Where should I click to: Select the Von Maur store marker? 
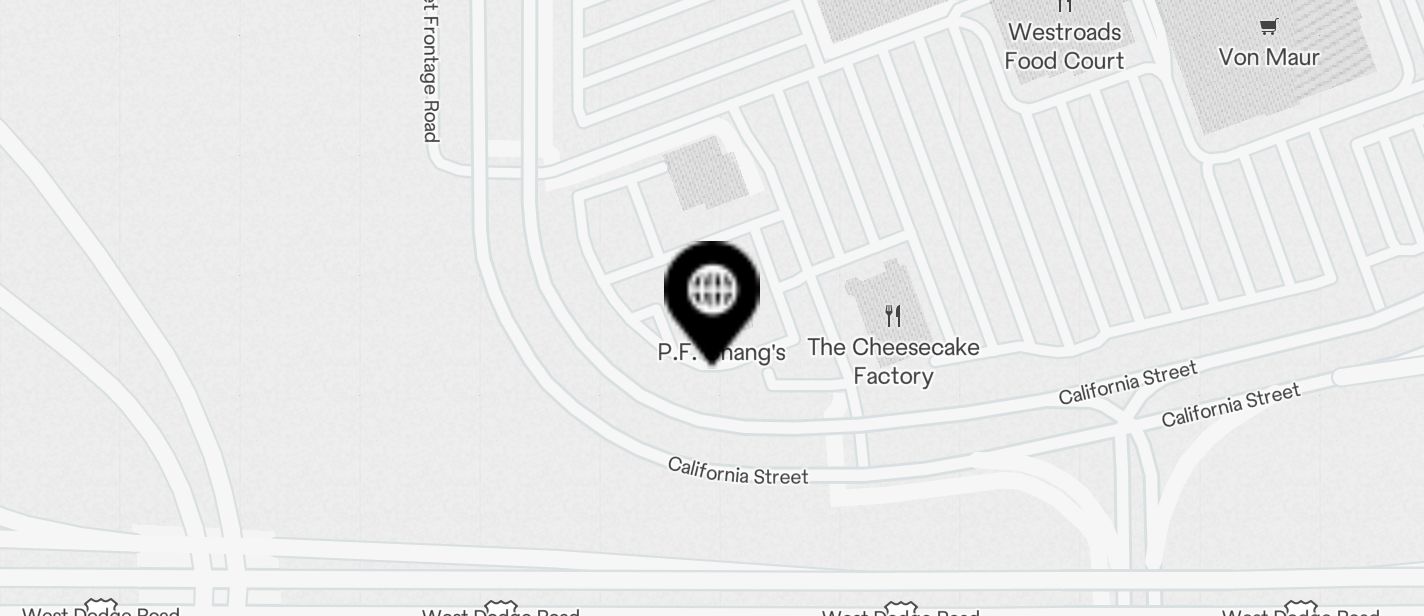[1268, 27]
